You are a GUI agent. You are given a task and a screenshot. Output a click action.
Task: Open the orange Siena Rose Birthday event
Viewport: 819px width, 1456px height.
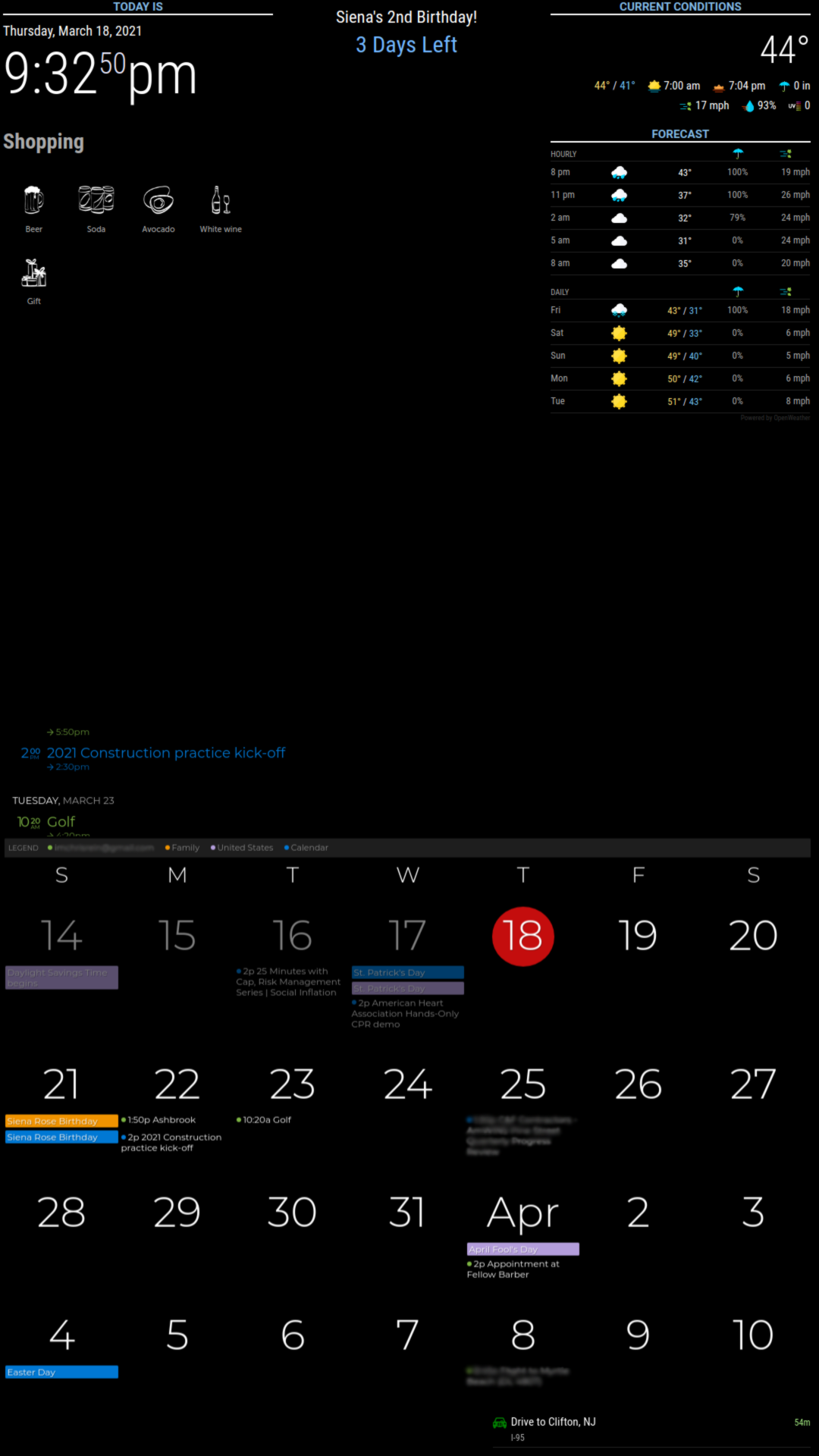[61, 1121]
